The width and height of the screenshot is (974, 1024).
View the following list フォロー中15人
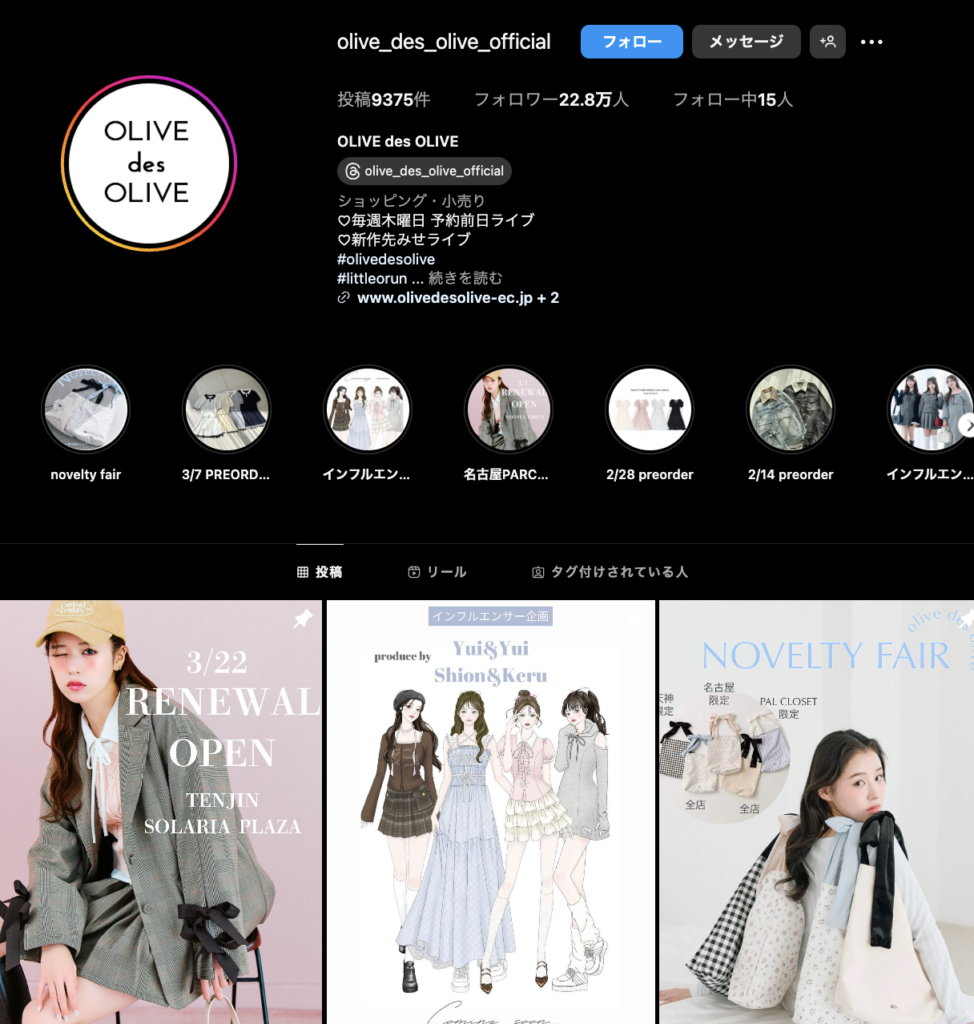pyautogui.click(x=732, y=100)
